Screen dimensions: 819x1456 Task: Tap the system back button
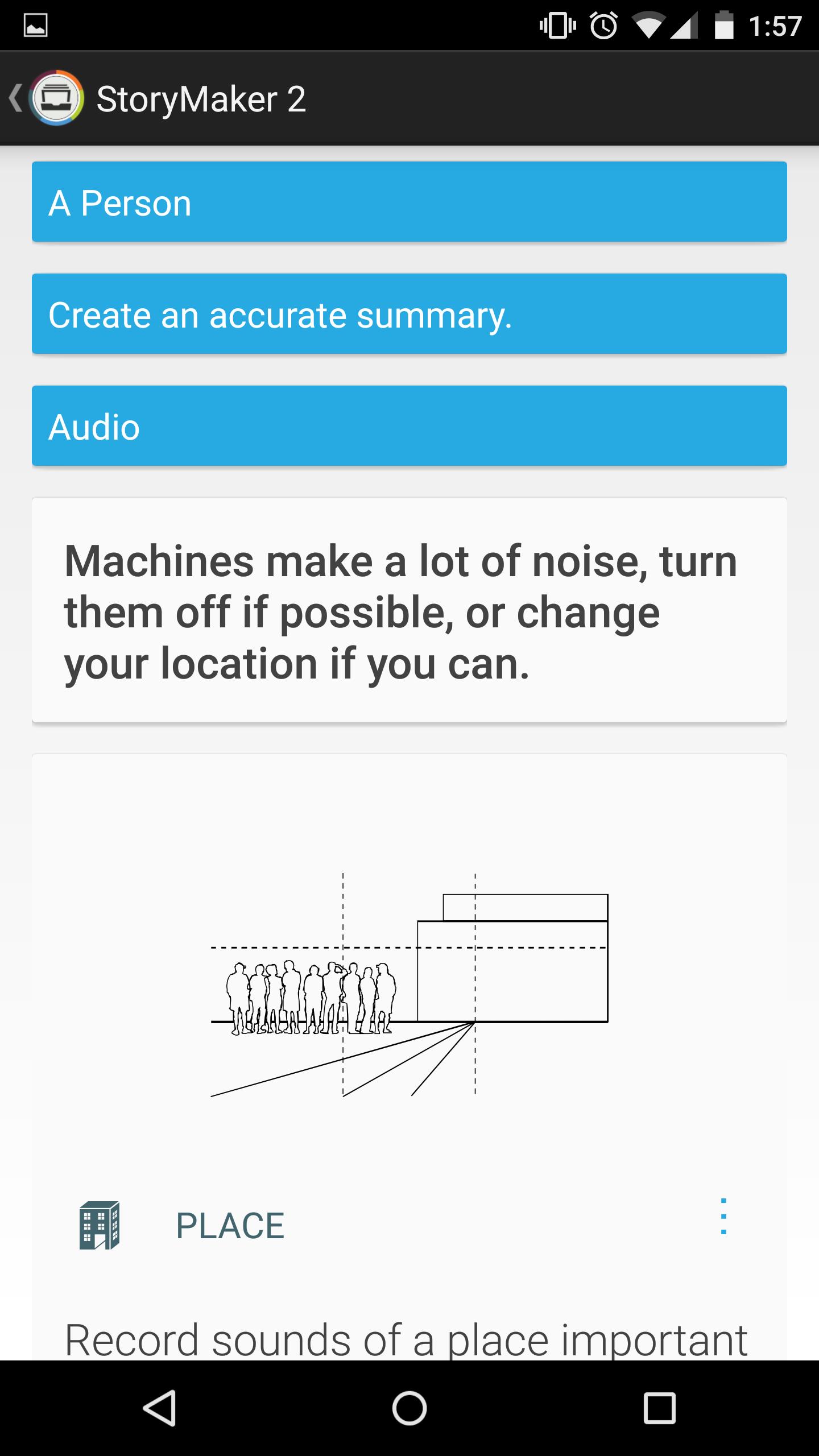(159, 1408)
